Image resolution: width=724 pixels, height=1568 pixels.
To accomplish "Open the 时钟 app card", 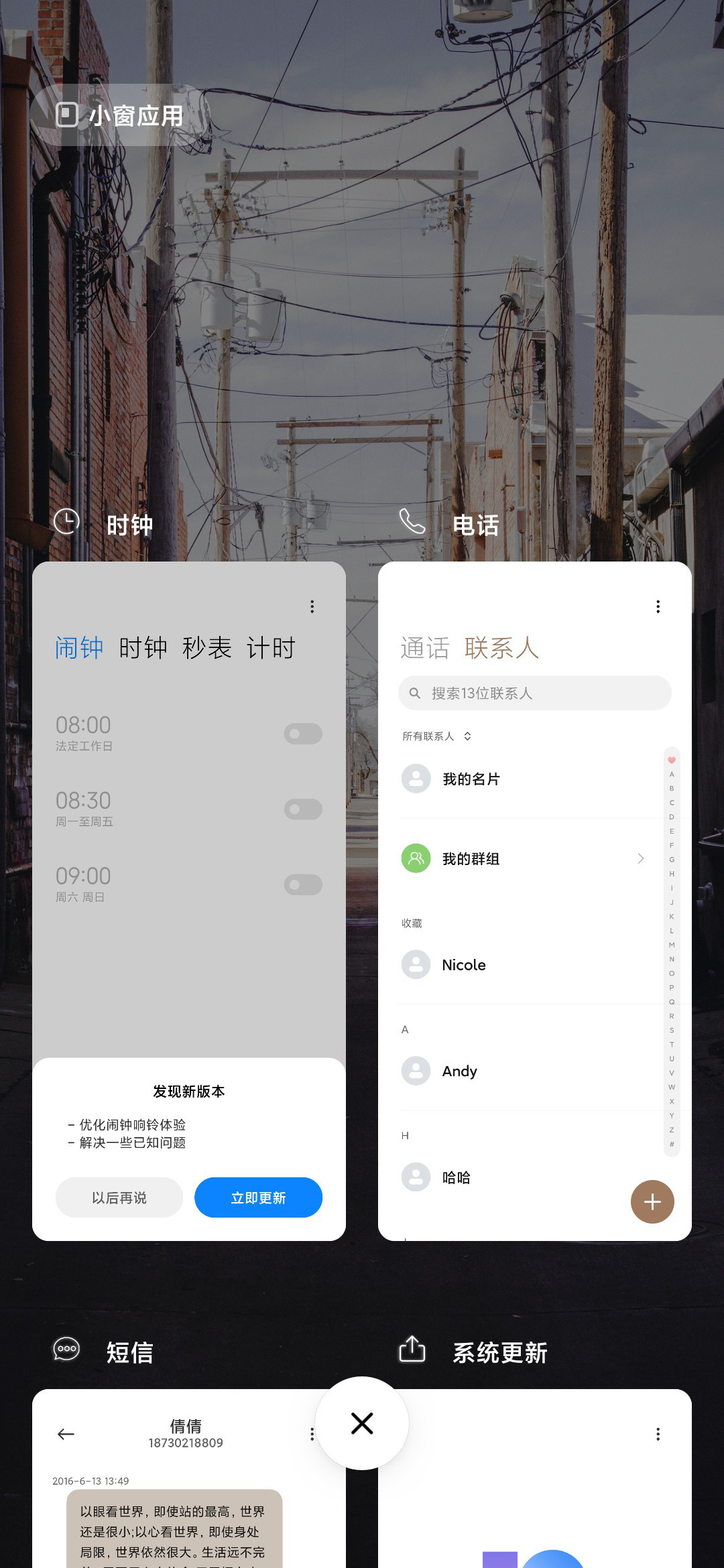I will [x=189, y=901].
